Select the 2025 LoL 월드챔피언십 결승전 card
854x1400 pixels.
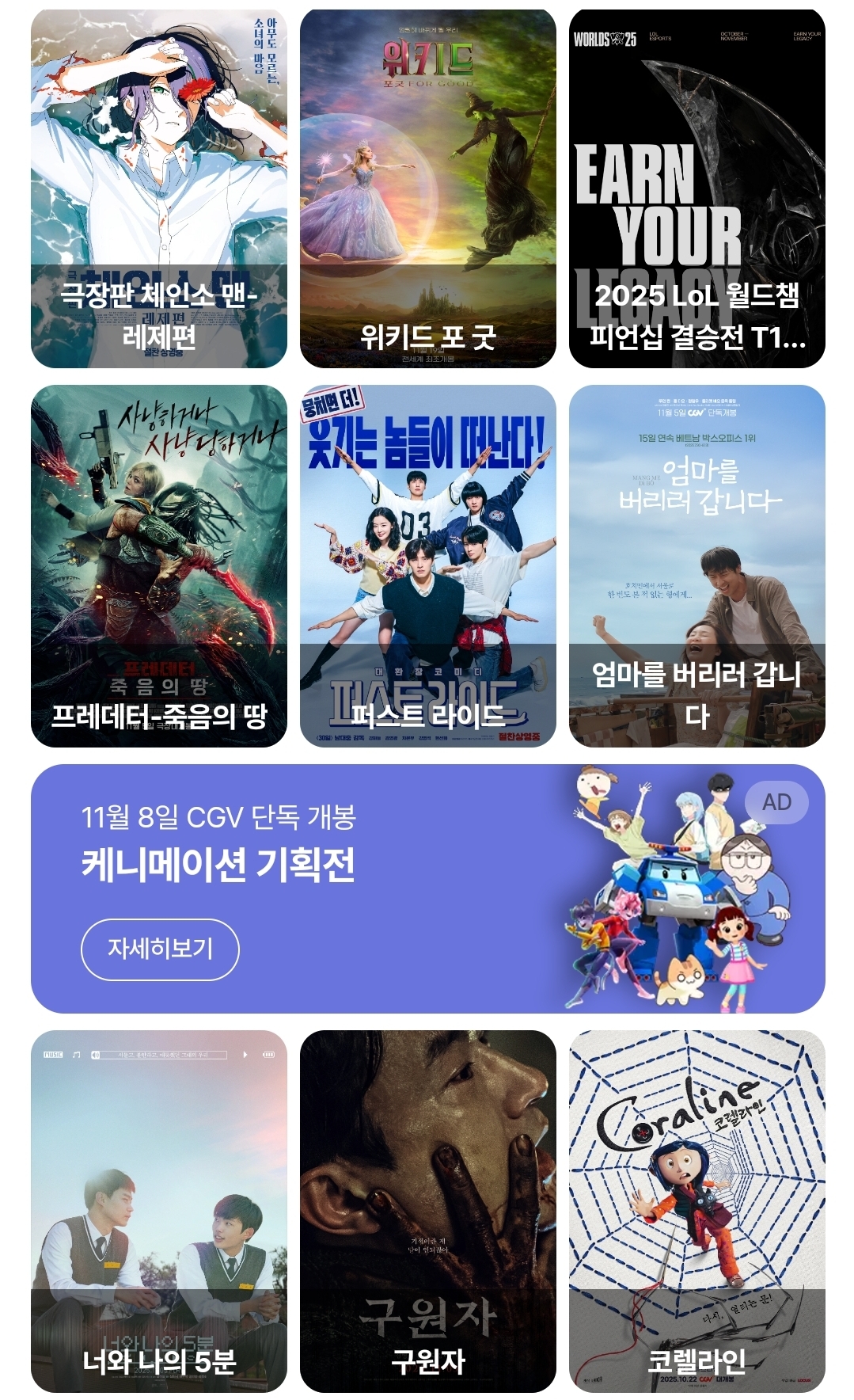click(696, 188)
